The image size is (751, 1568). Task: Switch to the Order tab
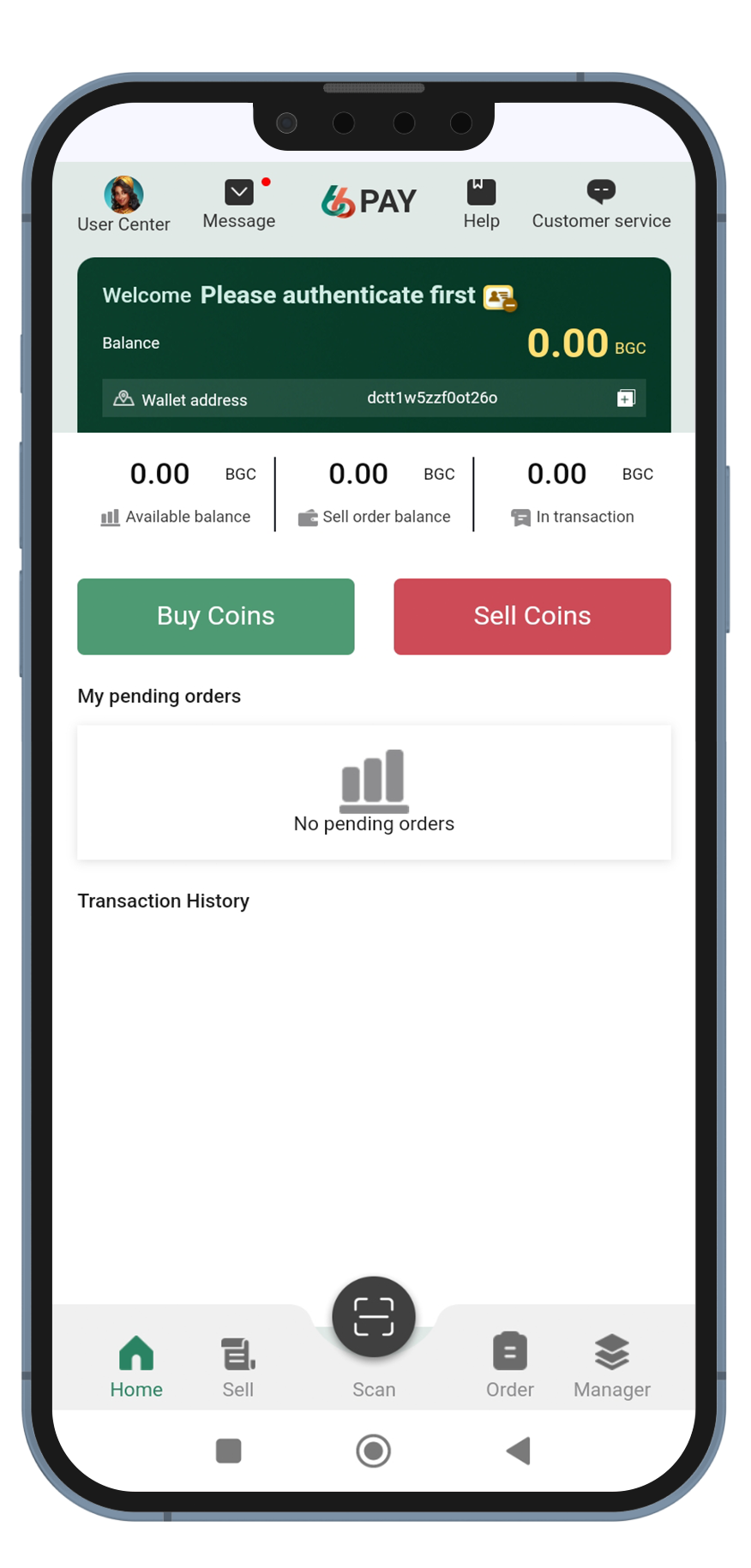(x=510, y=1368)
